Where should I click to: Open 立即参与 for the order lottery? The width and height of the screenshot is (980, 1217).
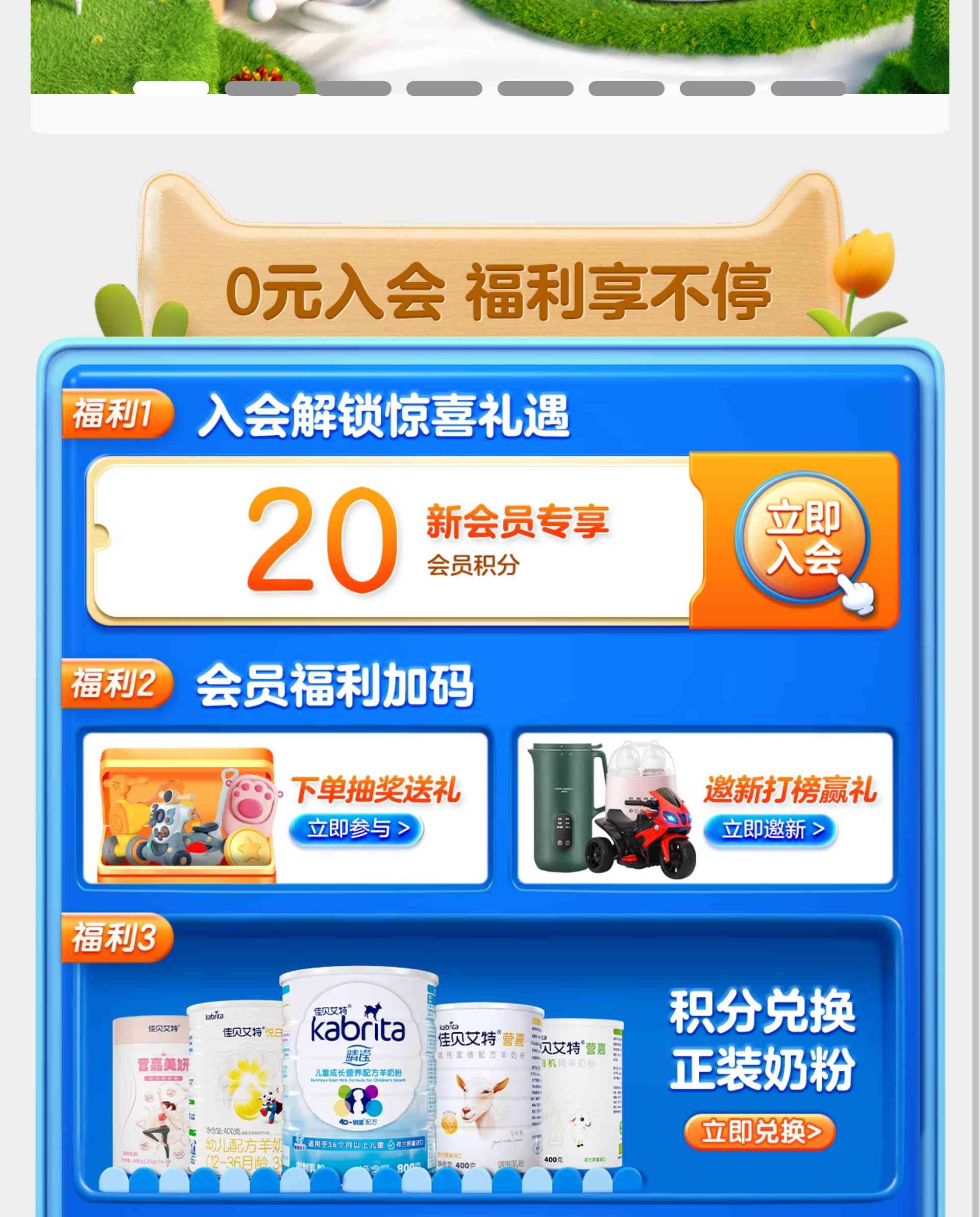[x=357, y=829]
